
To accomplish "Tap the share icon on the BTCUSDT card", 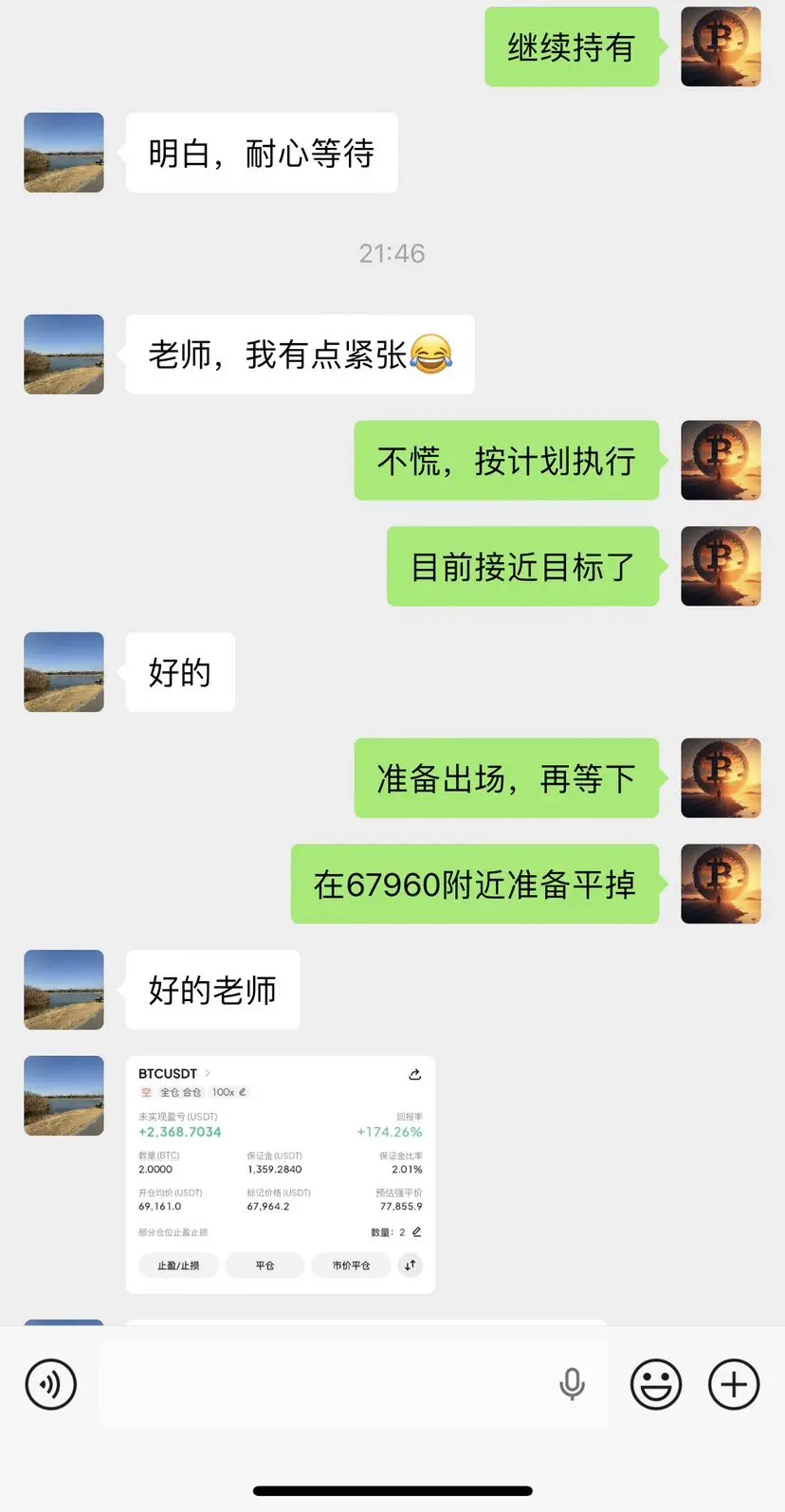I will point(417,1074).
